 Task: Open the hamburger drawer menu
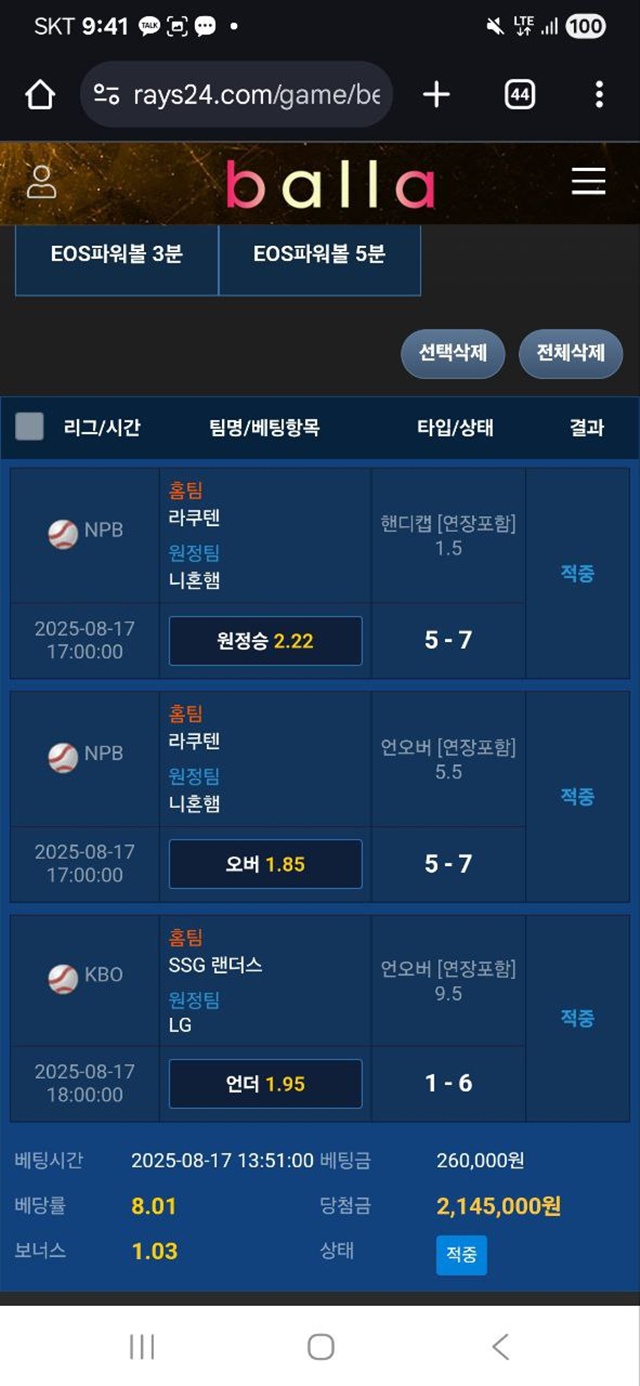click(x=588, y=181)
